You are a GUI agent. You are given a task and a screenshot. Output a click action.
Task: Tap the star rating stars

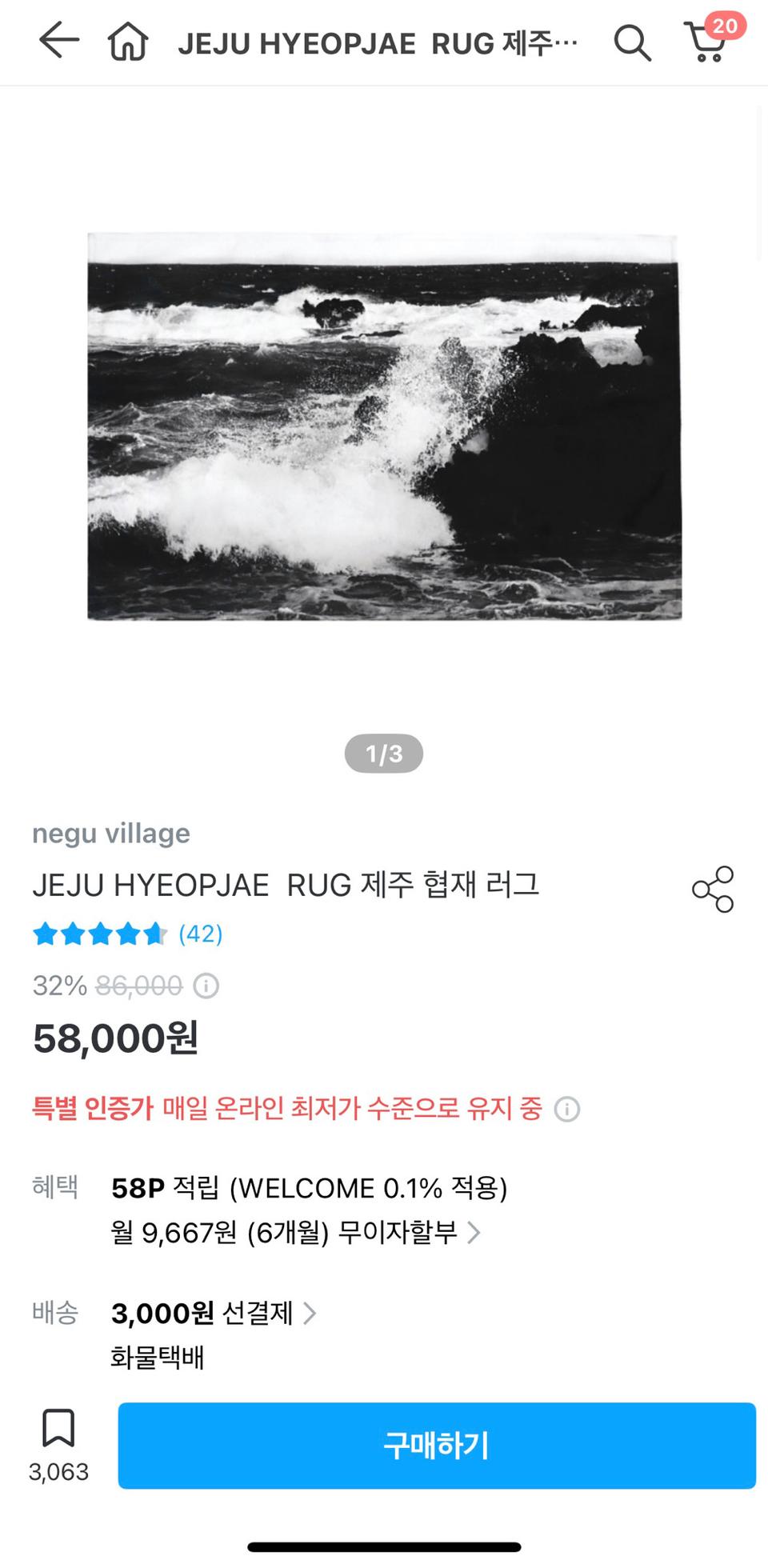coord(100,934)
